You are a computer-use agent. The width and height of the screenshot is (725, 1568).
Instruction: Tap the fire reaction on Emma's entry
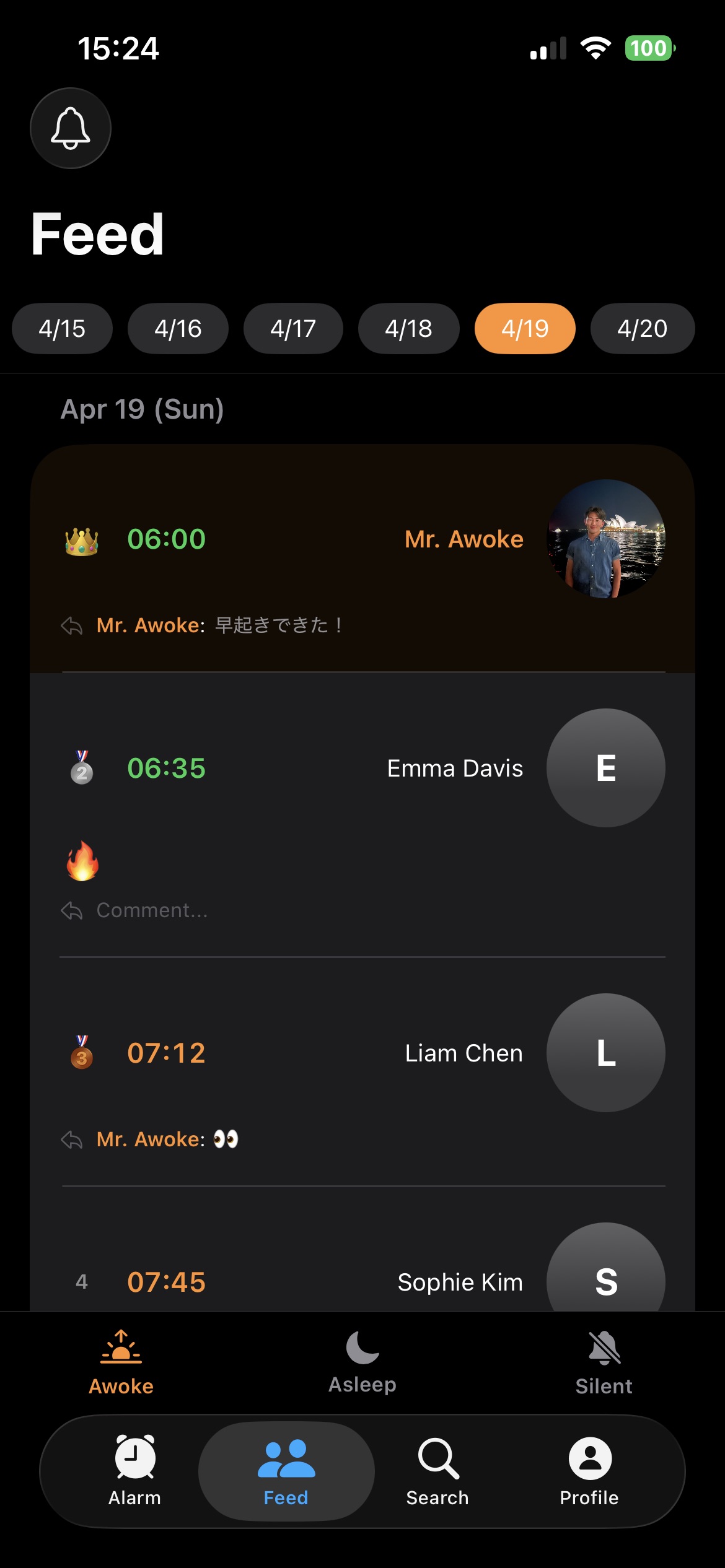(x=82, y=861)
